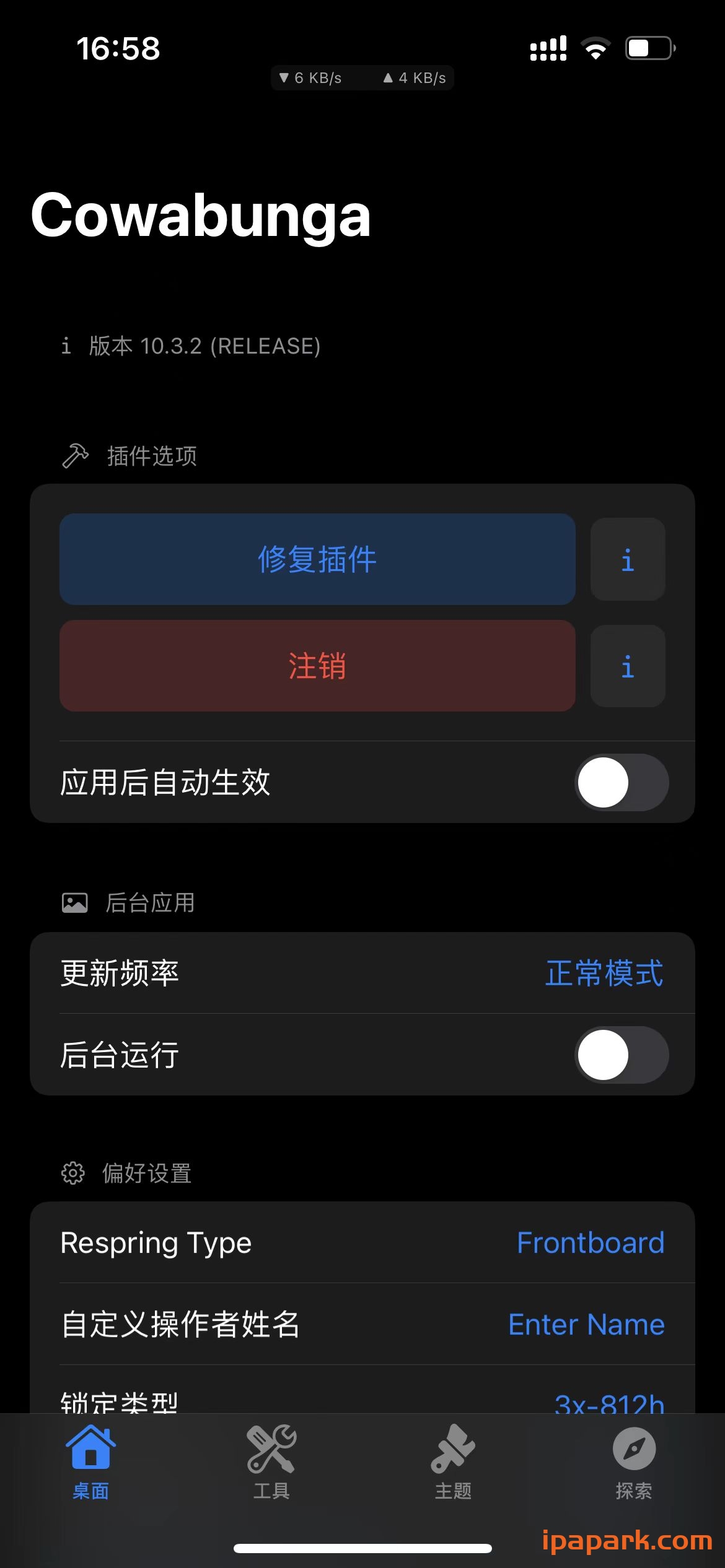Enable the 后台运行 switch
The width and height of the screenshot is (725, 1568).
click(x=620, y=1056)
